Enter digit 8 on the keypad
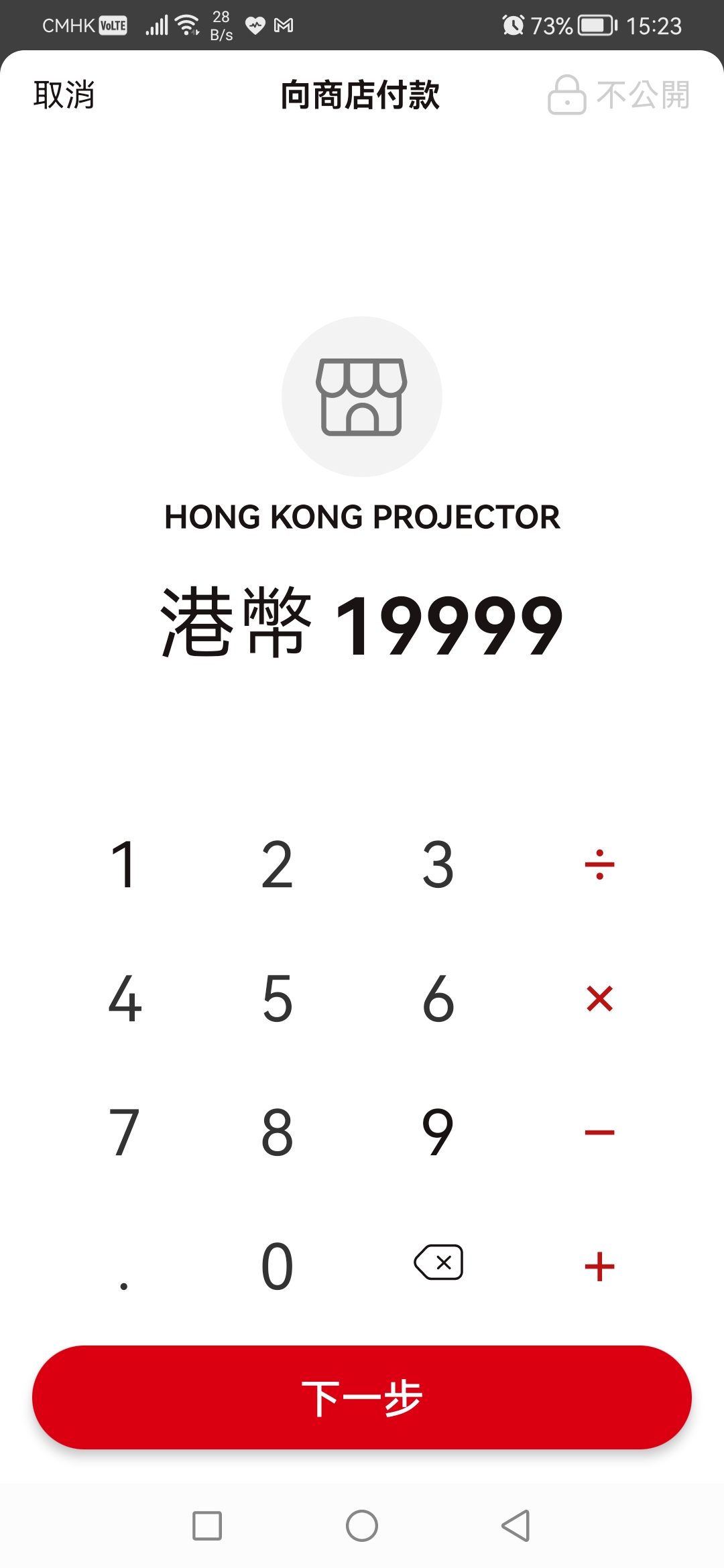The width and height of the screenshot is (724, 1568). pos(277,1132)
